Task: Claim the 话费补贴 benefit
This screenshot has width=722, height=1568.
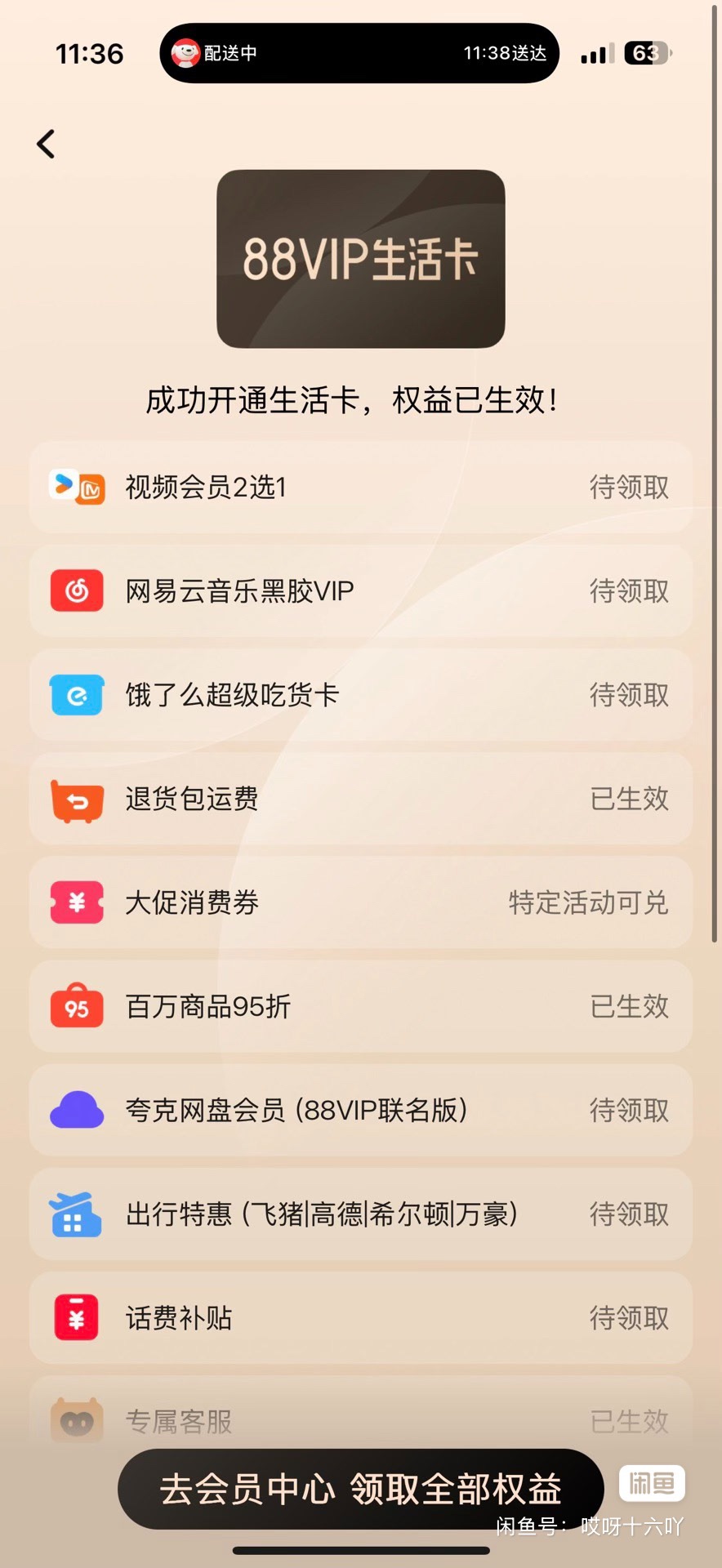Action: point(360,1317)
